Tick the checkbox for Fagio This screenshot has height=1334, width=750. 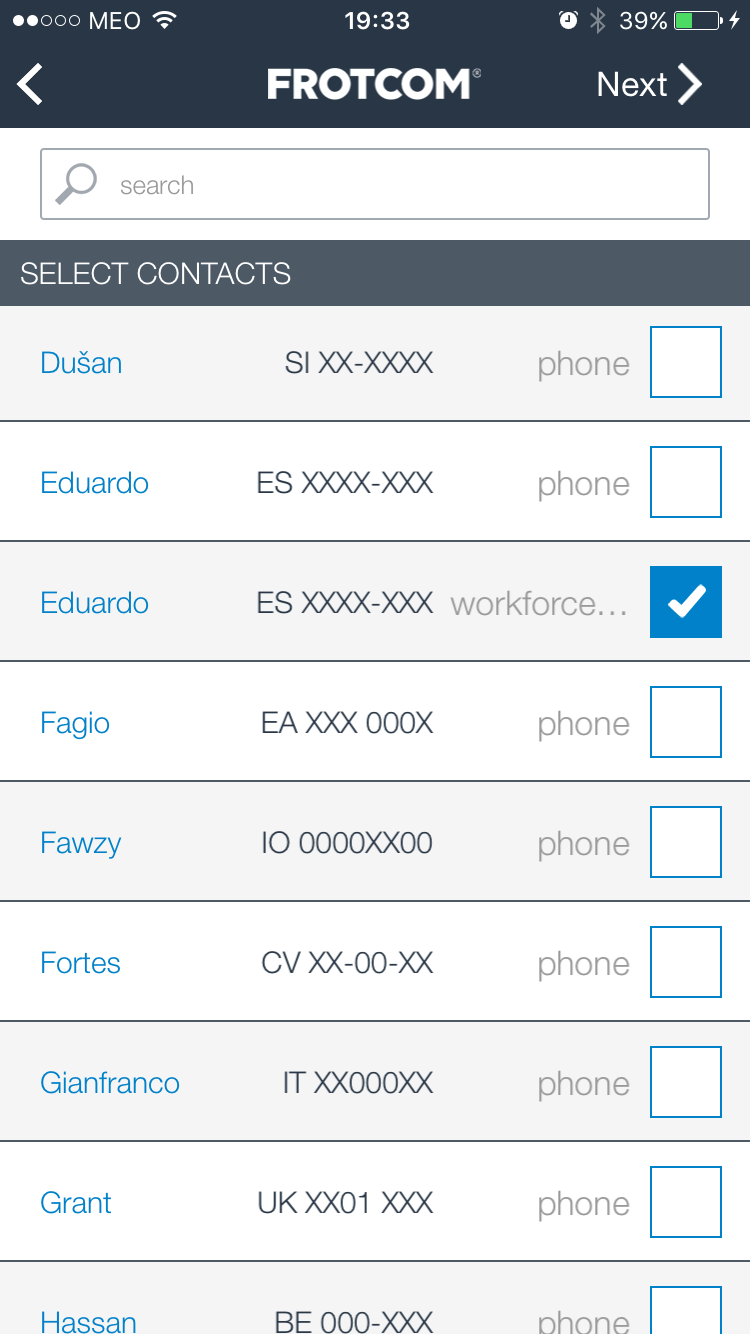pos(685,722)
